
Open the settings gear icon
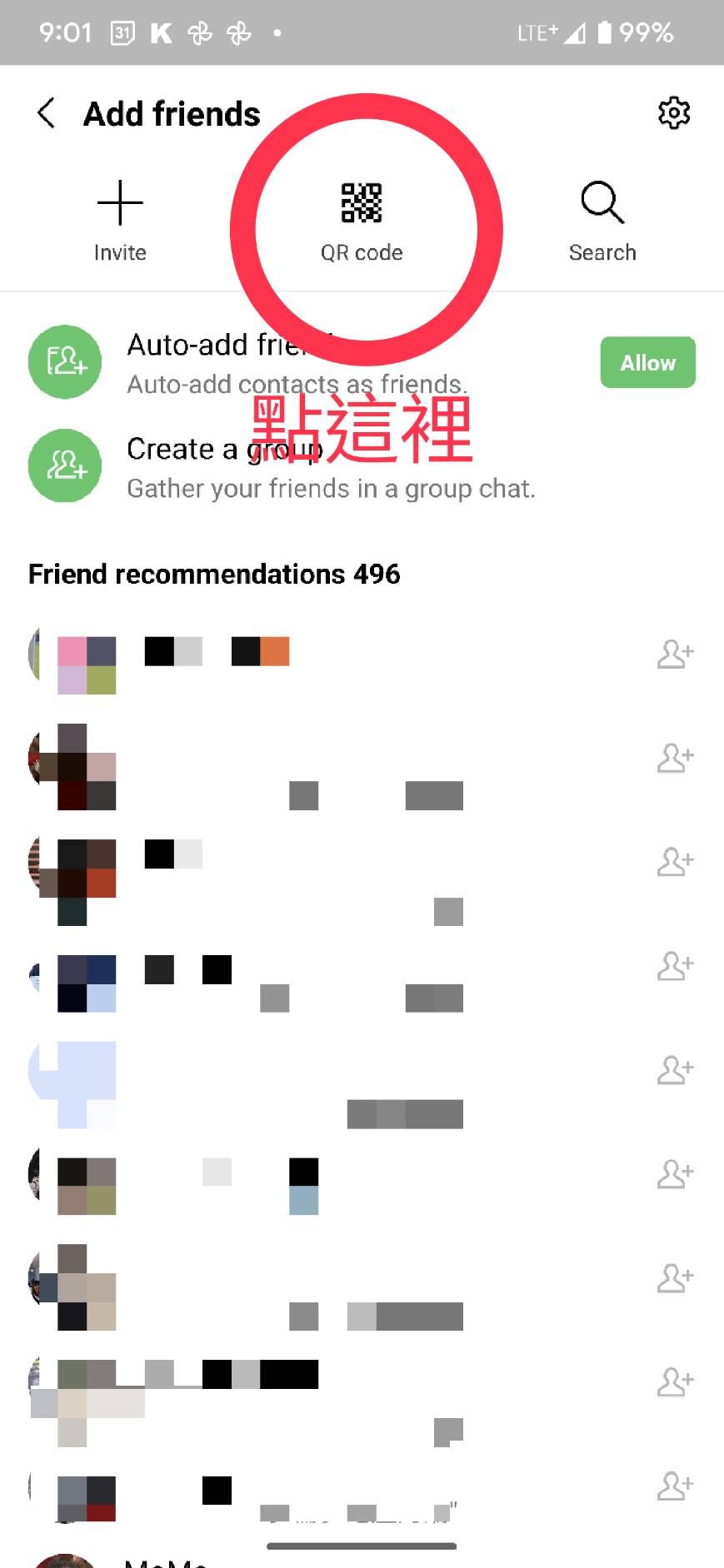pyautogui.click(x=673, y=113)
